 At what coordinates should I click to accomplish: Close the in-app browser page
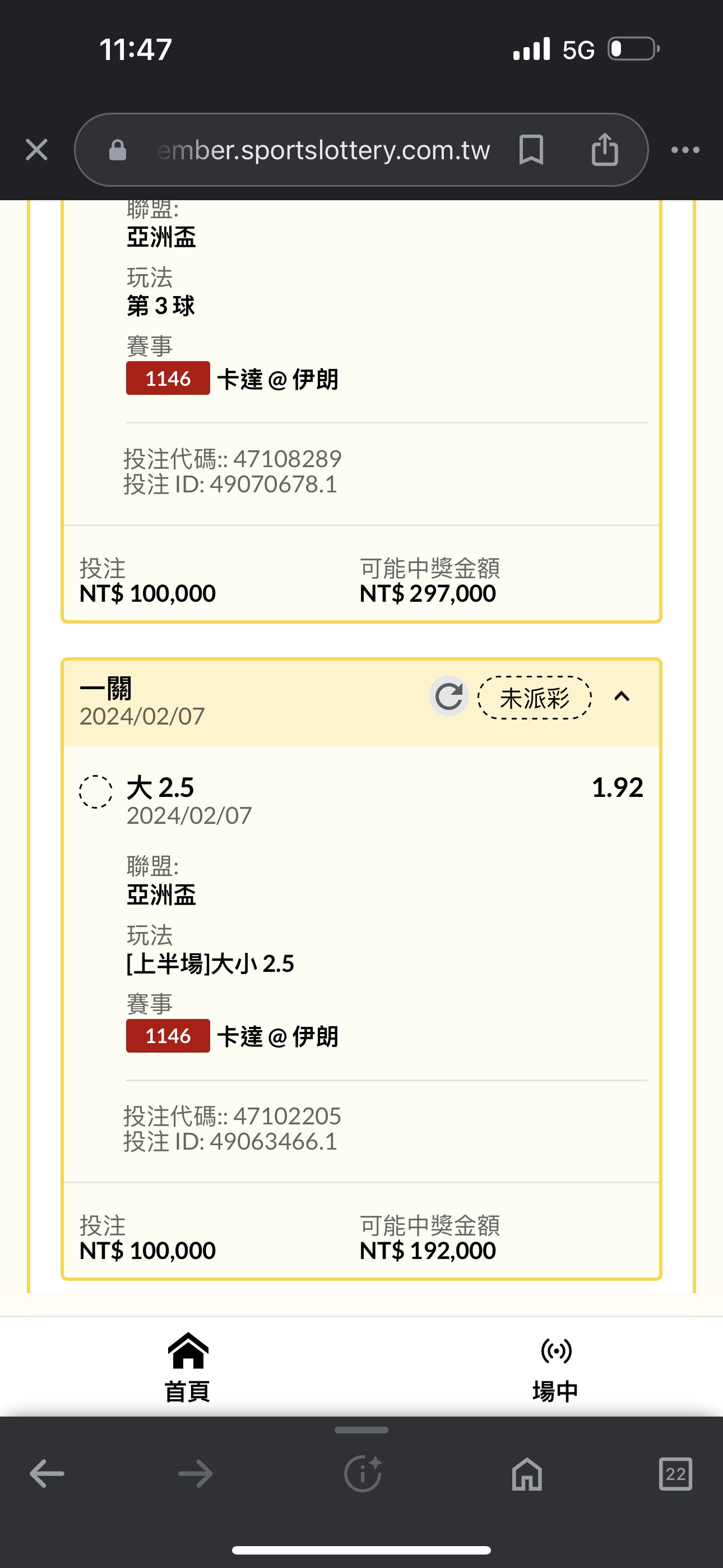click(36, 150)
